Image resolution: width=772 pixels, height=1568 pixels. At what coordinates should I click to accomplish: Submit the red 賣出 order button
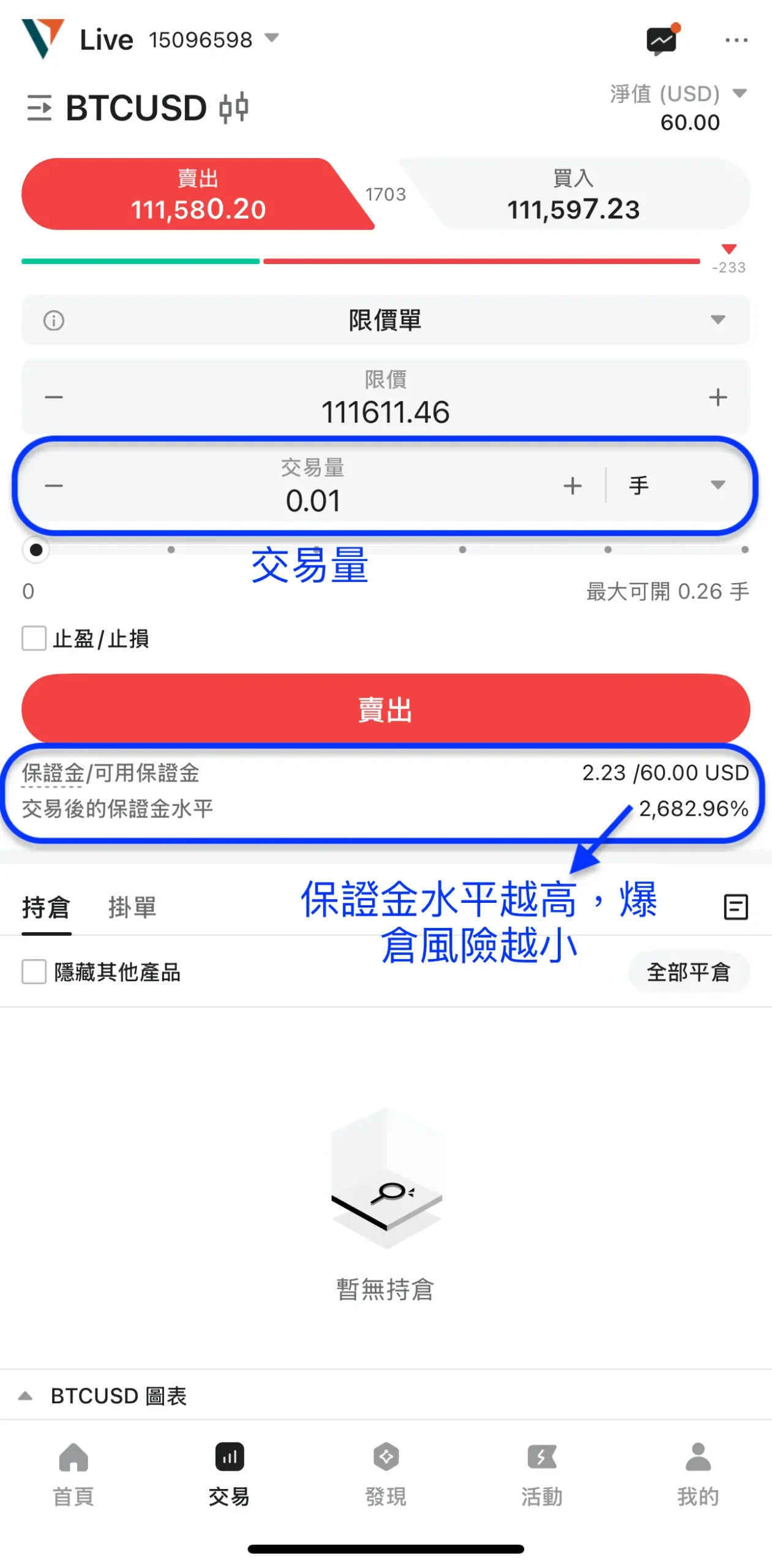coord(386,709)
